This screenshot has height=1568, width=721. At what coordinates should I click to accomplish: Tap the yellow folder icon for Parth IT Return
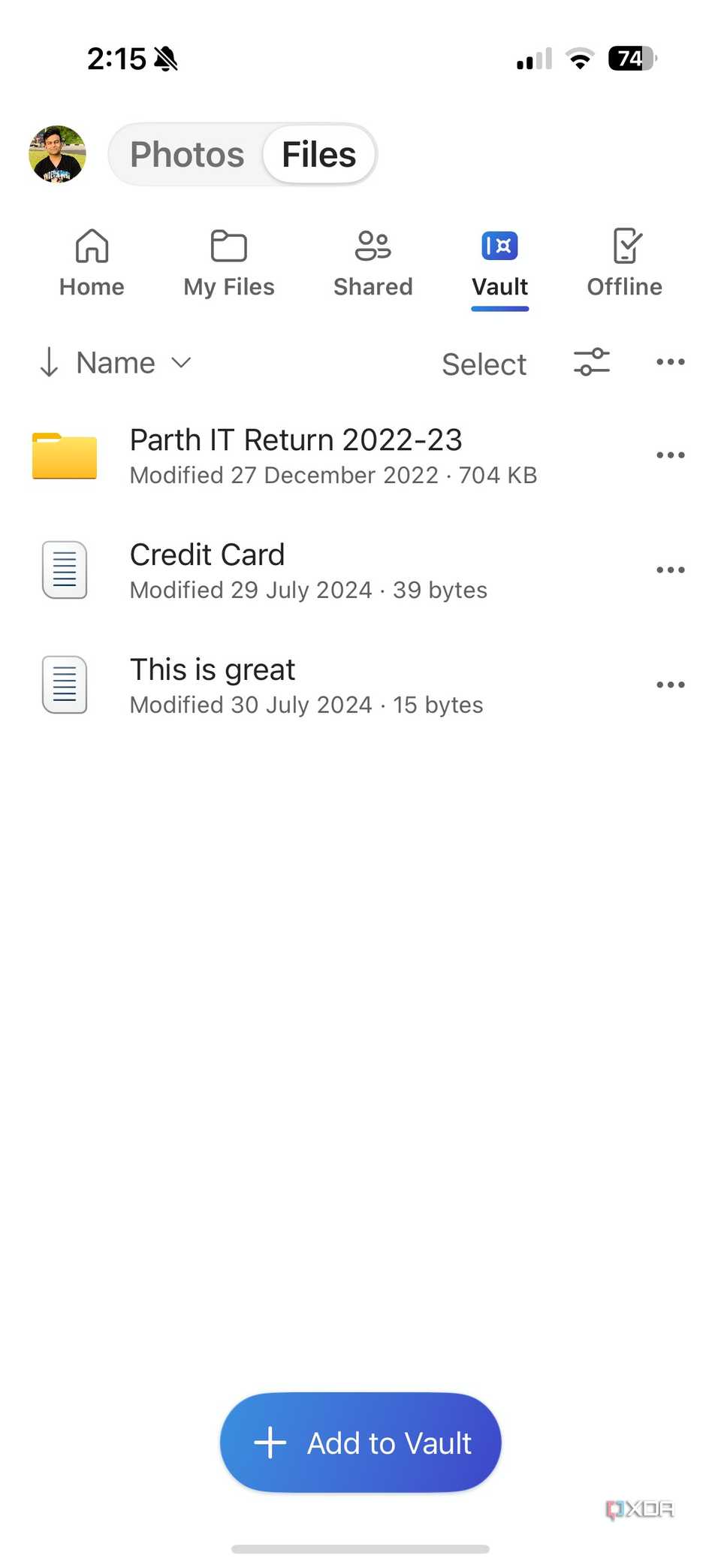coord(64,455)
